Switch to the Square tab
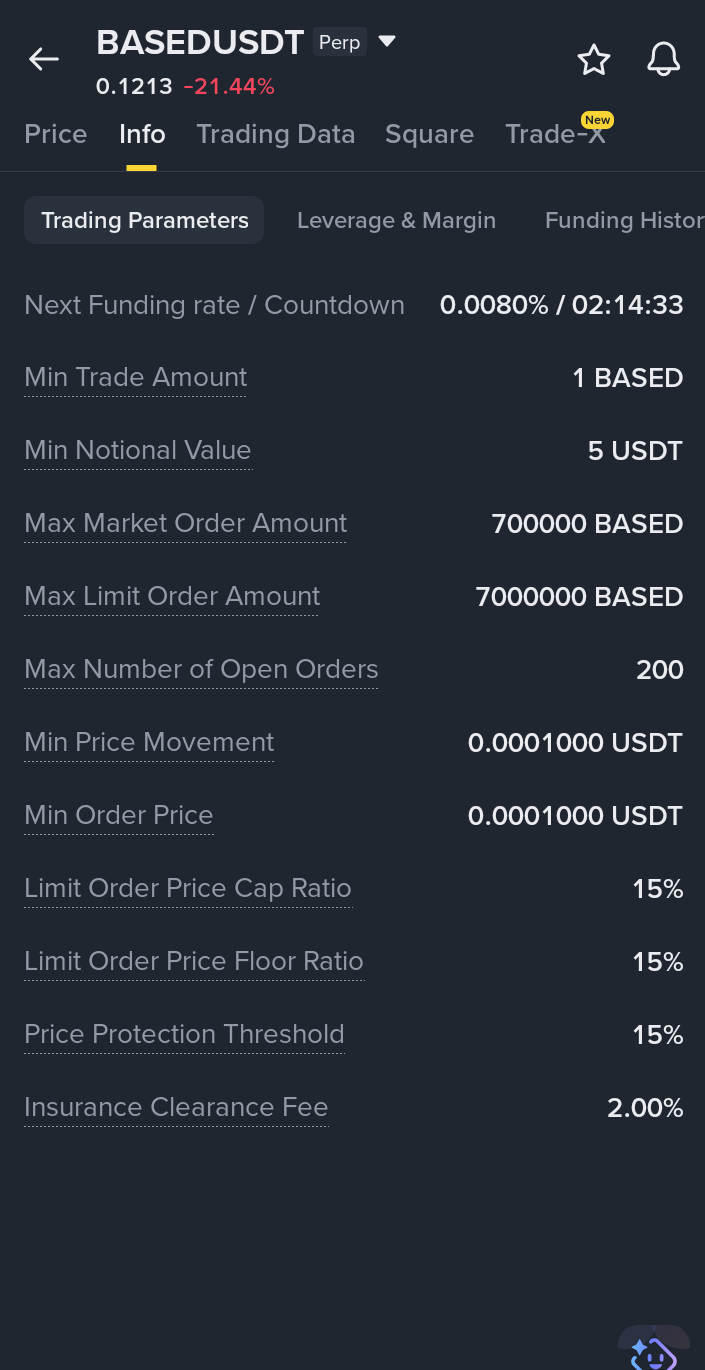The image size is (705, 1370). tap(429, 134)
